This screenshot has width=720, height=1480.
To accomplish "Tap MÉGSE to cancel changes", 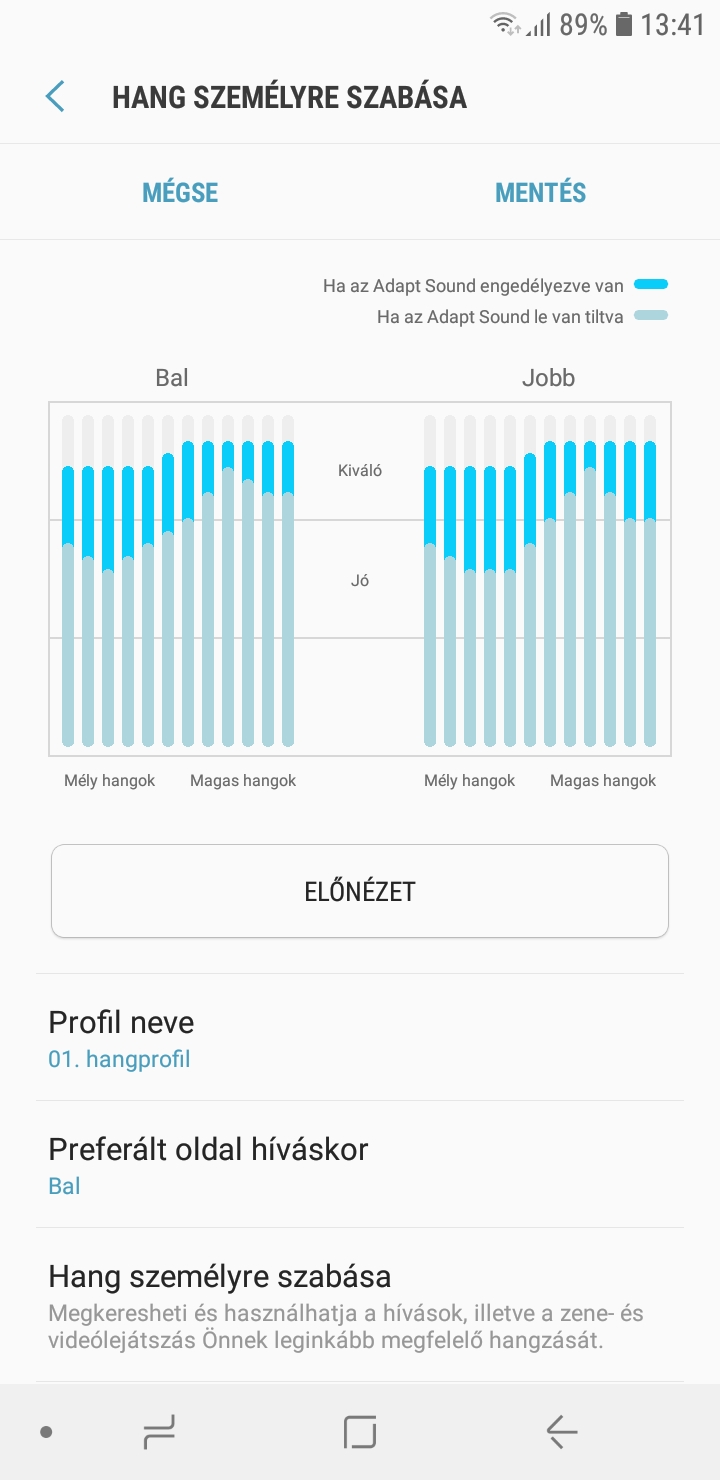I will click(180, 192).
